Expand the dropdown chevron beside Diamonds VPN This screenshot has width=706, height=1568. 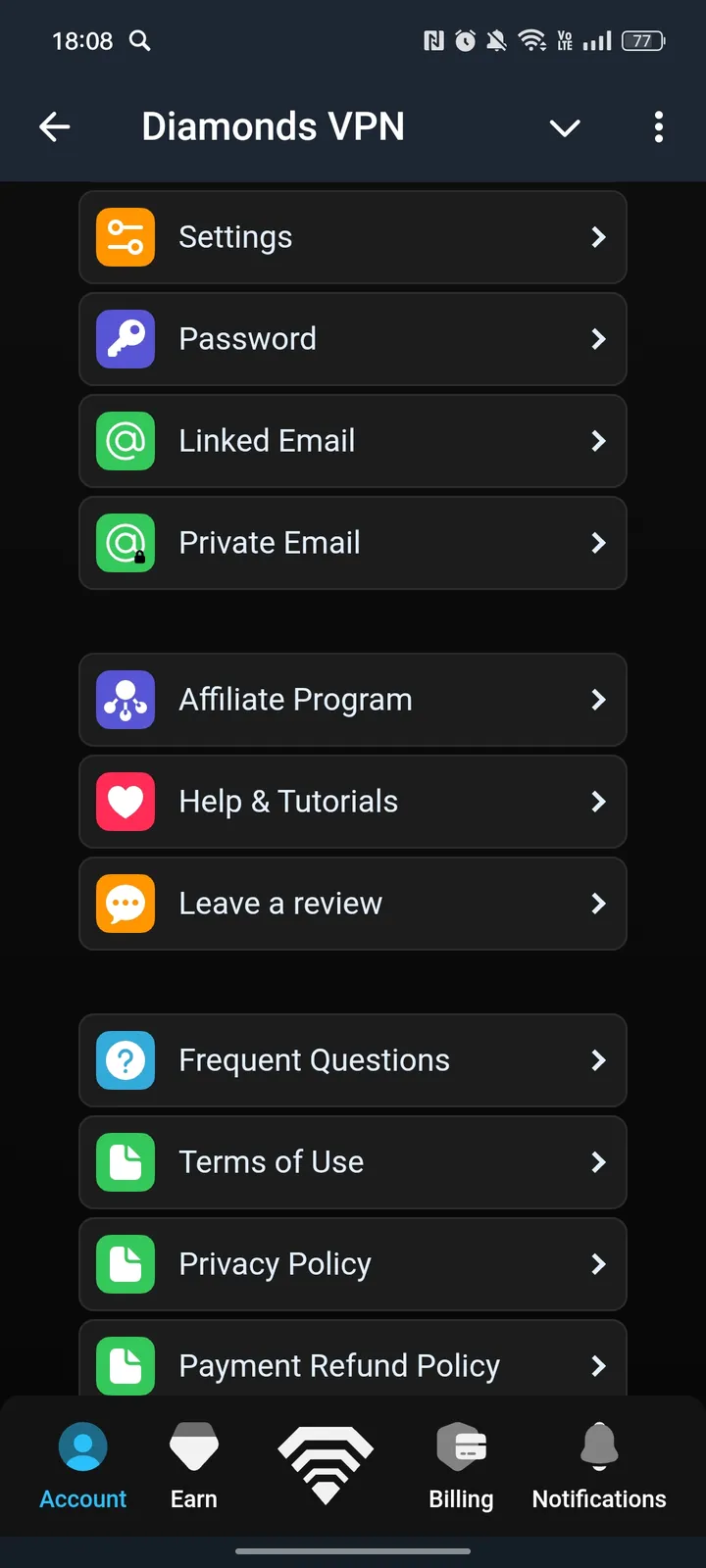click(x=565, y=127)
